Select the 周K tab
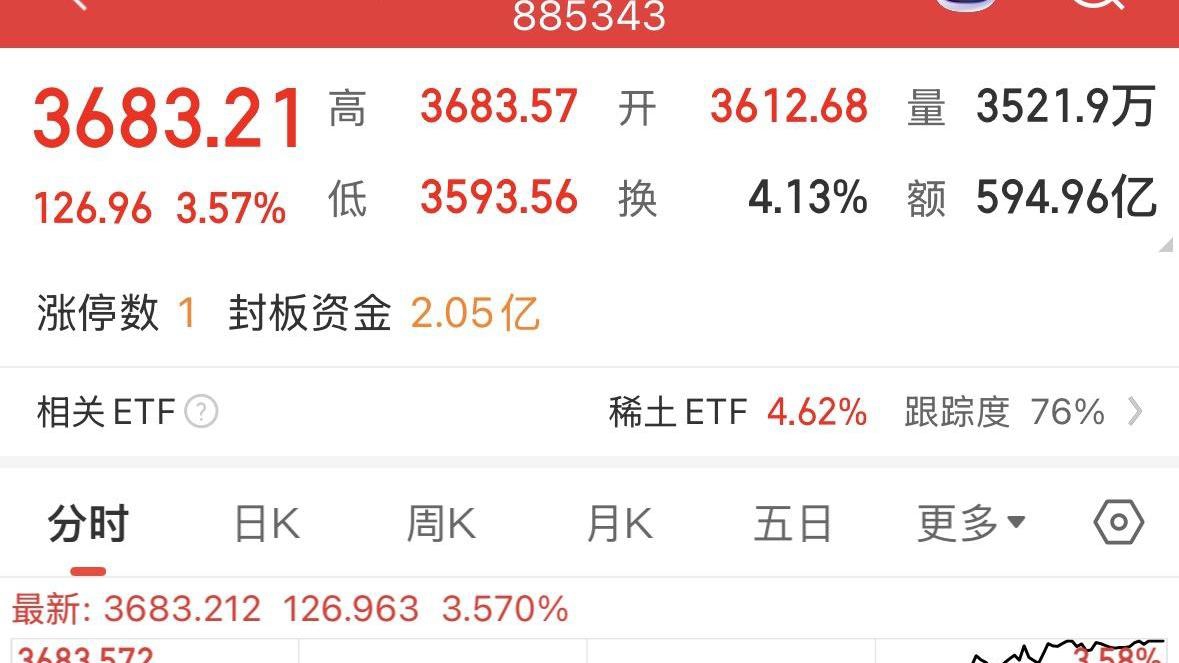Image resolution: width=1179 pixels, height=663 pixels. tap(441, 524)
